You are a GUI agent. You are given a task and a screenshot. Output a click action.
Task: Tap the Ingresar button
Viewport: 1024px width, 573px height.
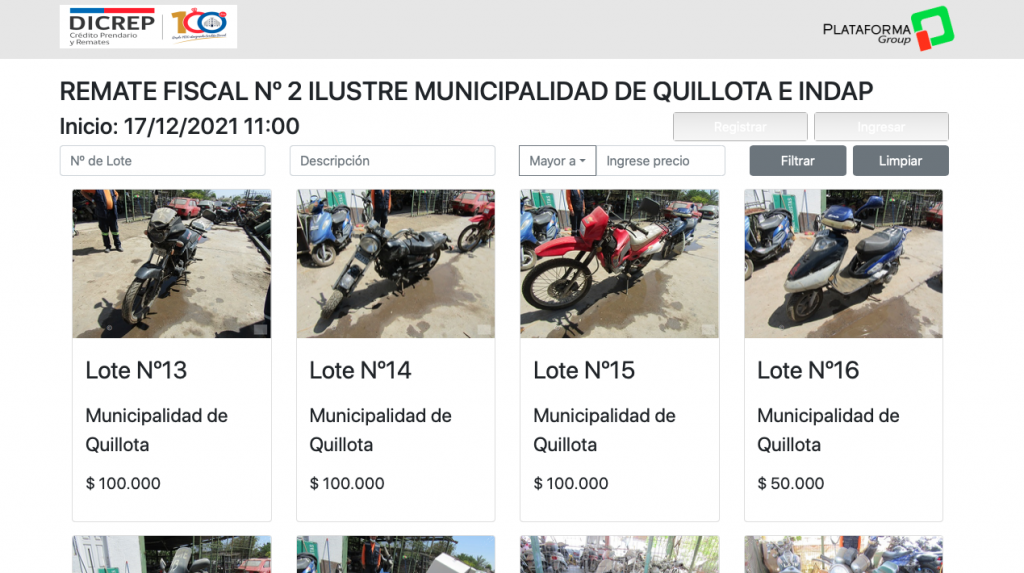coord(881,127)
